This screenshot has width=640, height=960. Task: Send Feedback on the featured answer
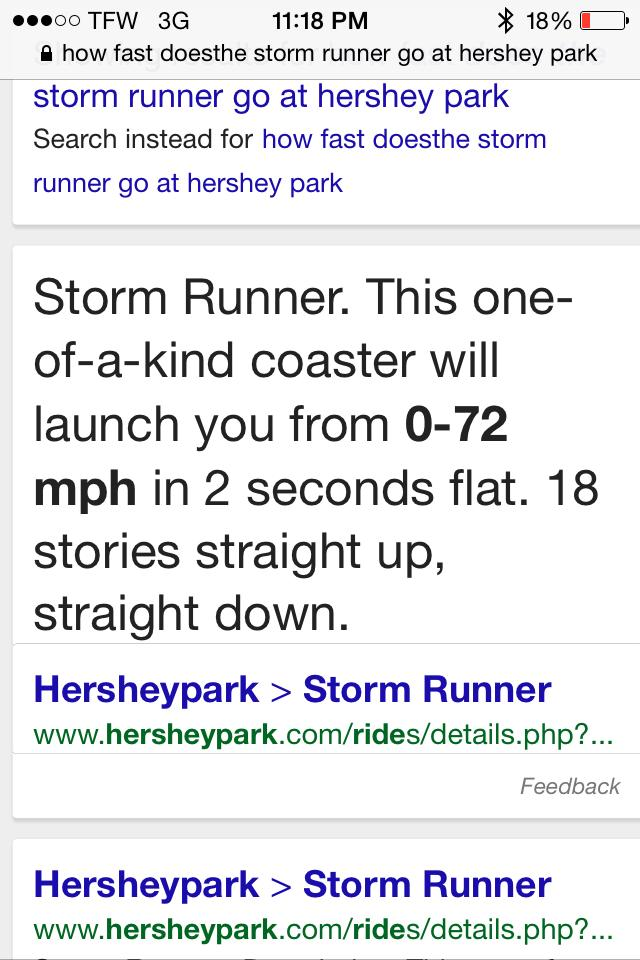click(570, 786)
